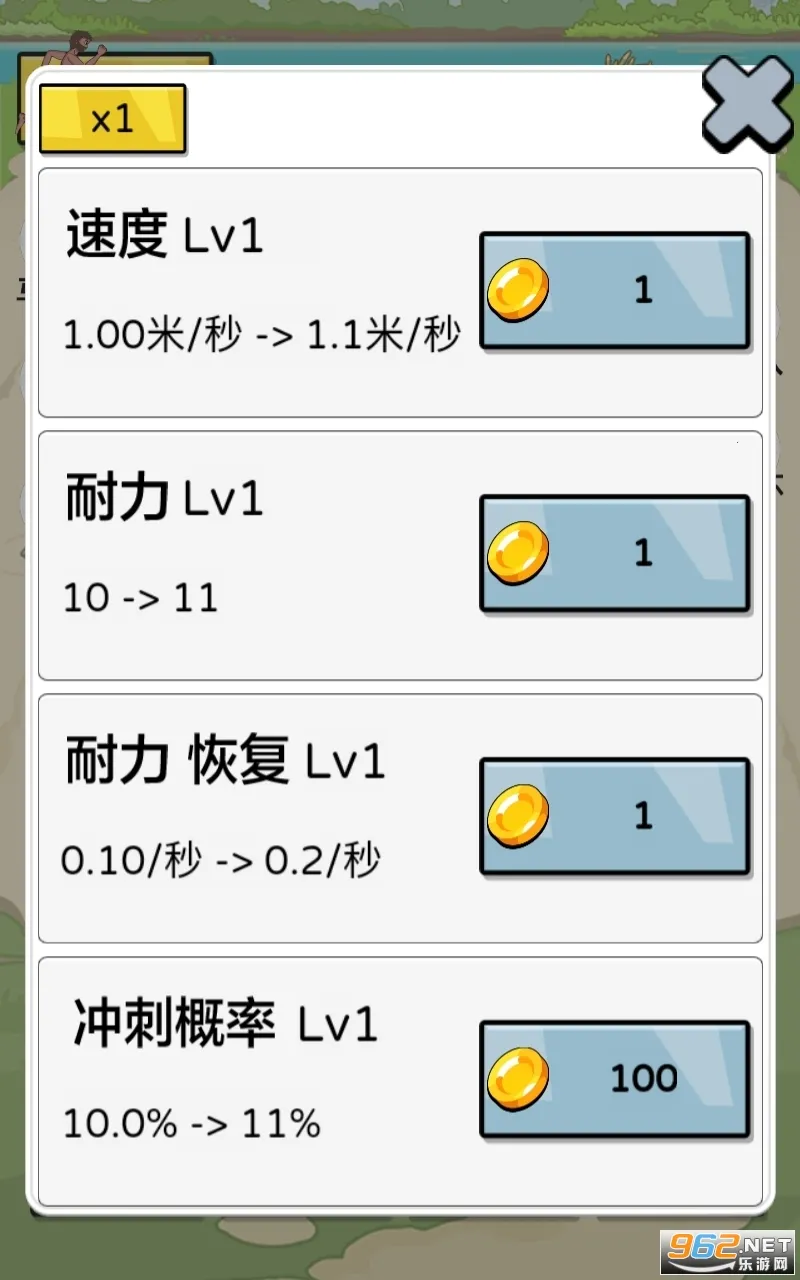Click the 10.0% -> 11% progress text

coord(191,1124)
